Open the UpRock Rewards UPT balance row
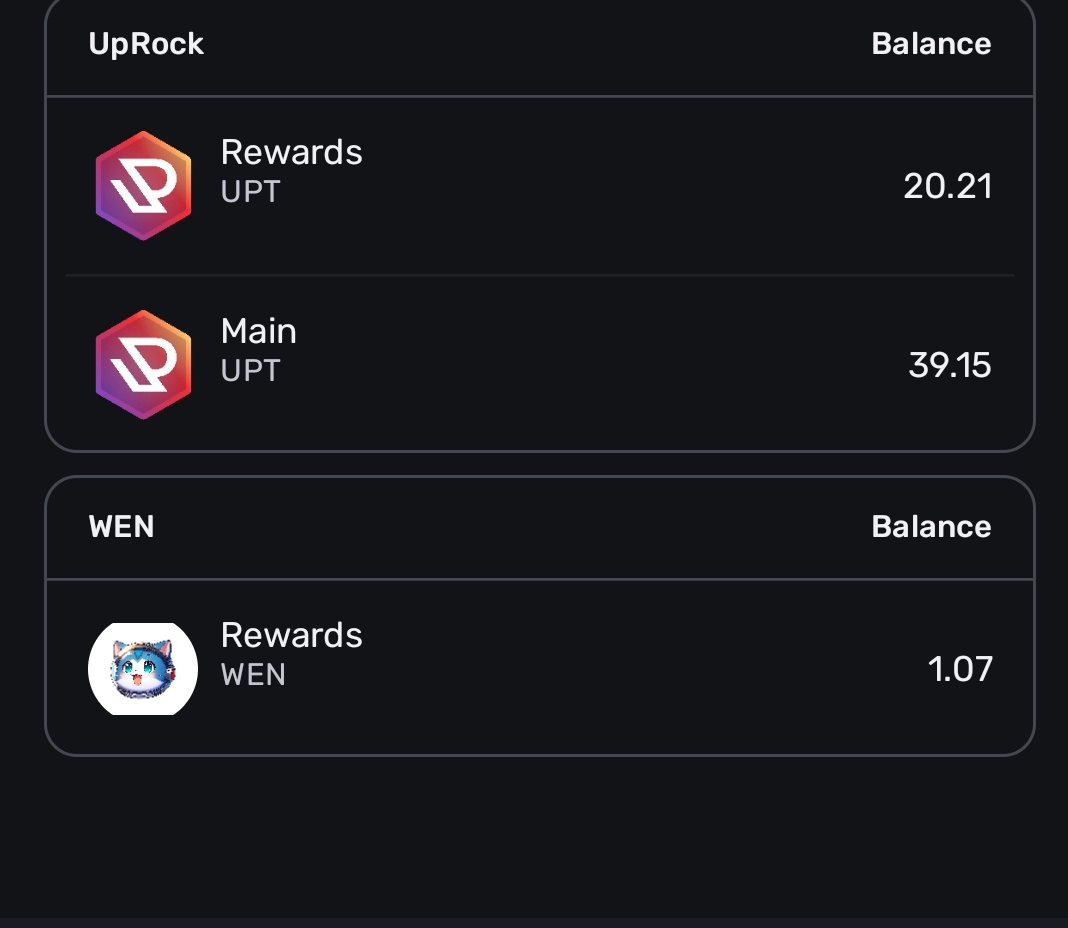This screenshot has height=928, width=1068. [x=540, y=186]
